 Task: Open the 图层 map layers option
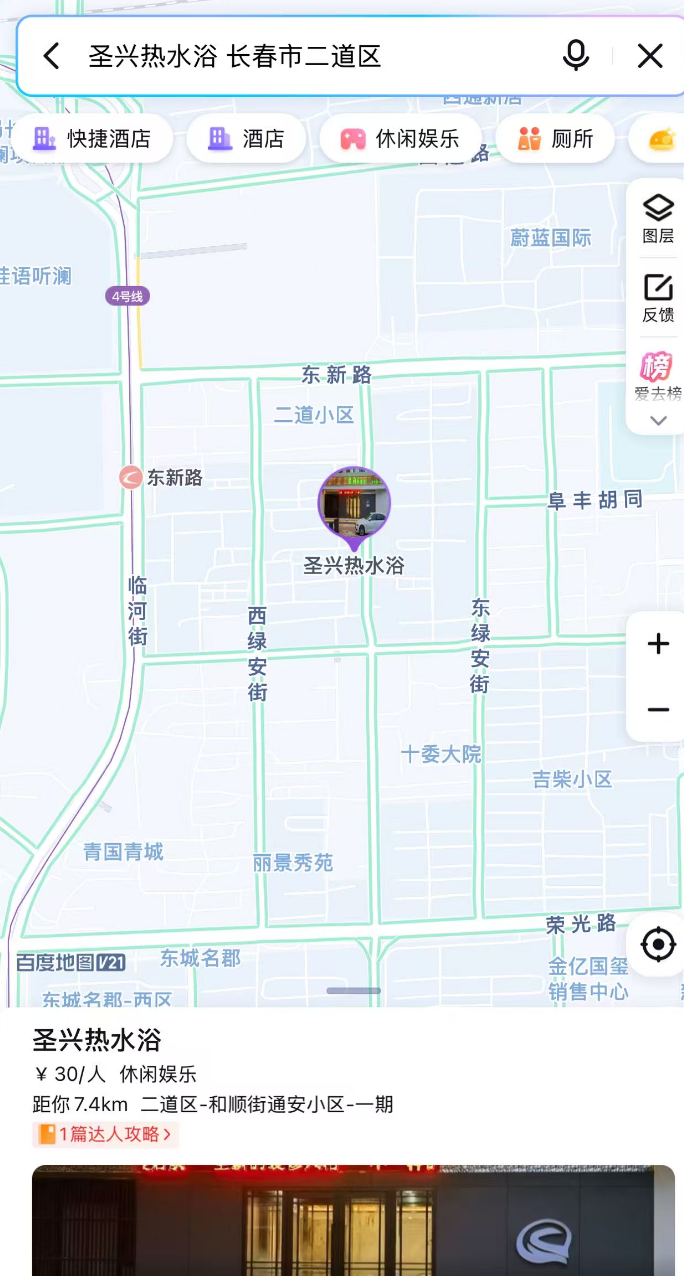tap(658, 219)
